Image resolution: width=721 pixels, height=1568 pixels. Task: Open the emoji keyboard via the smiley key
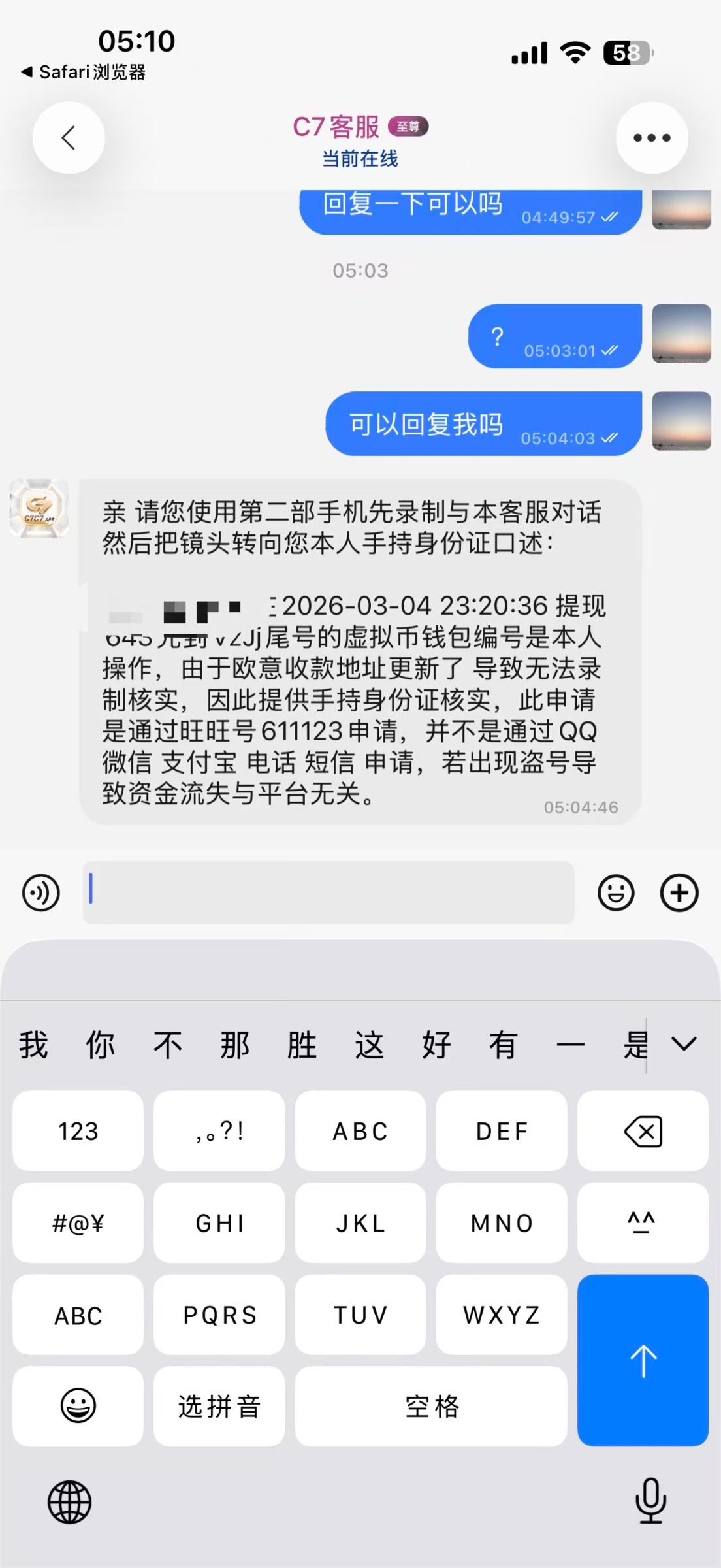pyautogui.click(x=77, y=1407)
